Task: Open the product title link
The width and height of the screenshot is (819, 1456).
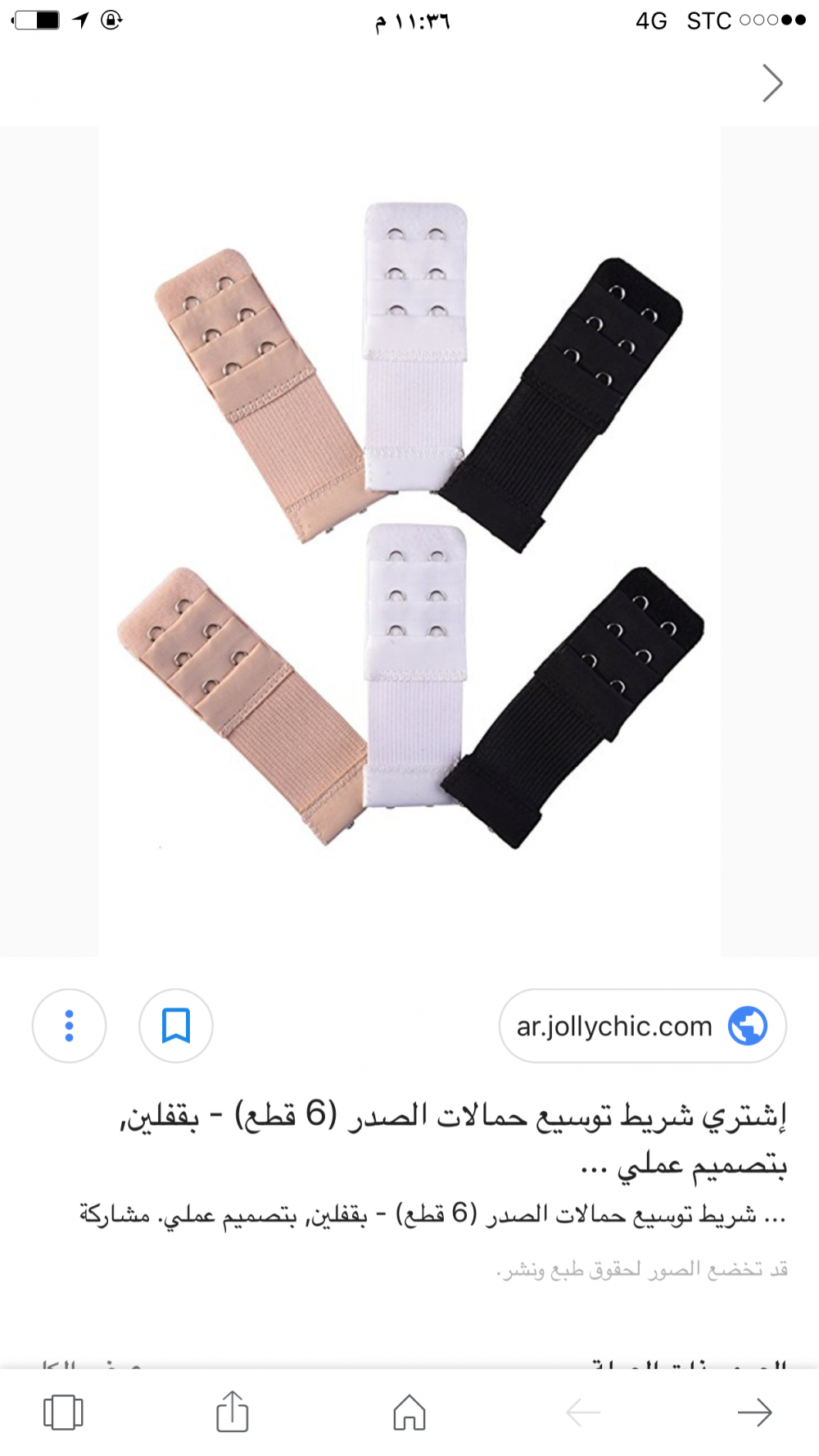Action: (x=455, y=1138)
